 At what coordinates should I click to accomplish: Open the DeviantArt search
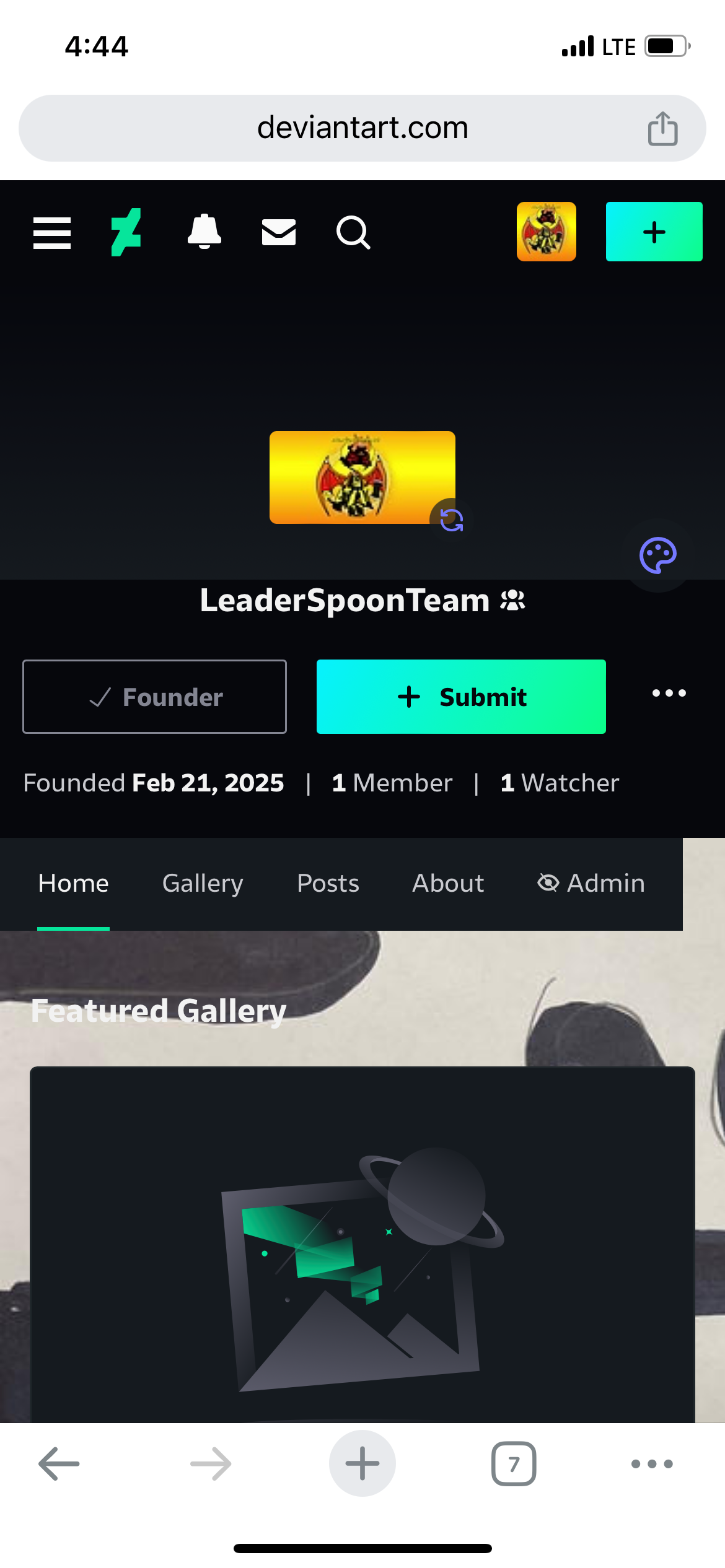pos(353,233)
